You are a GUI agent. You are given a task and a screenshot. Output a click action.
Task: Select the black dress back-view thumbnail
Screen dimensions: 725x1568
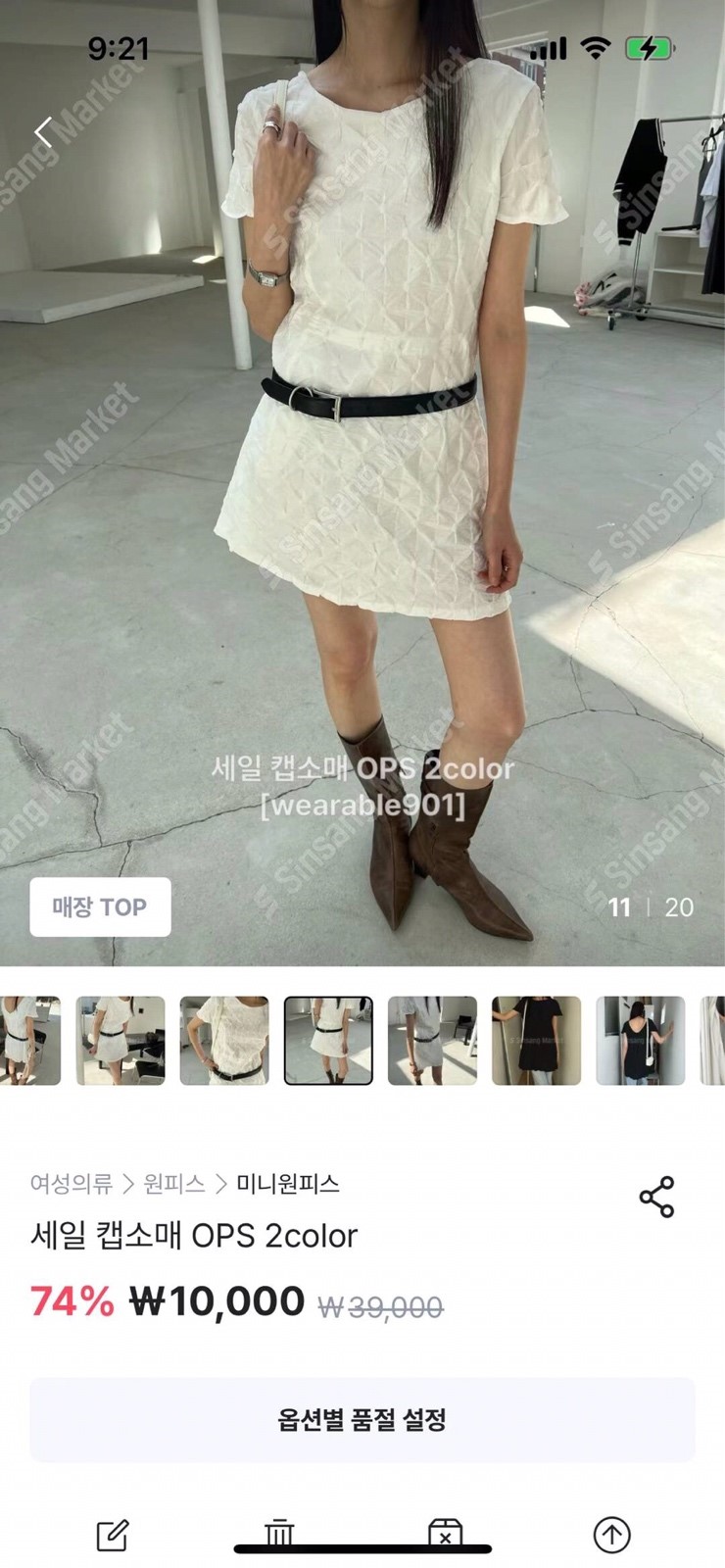pyautogui.click(x=640, y=1041)
